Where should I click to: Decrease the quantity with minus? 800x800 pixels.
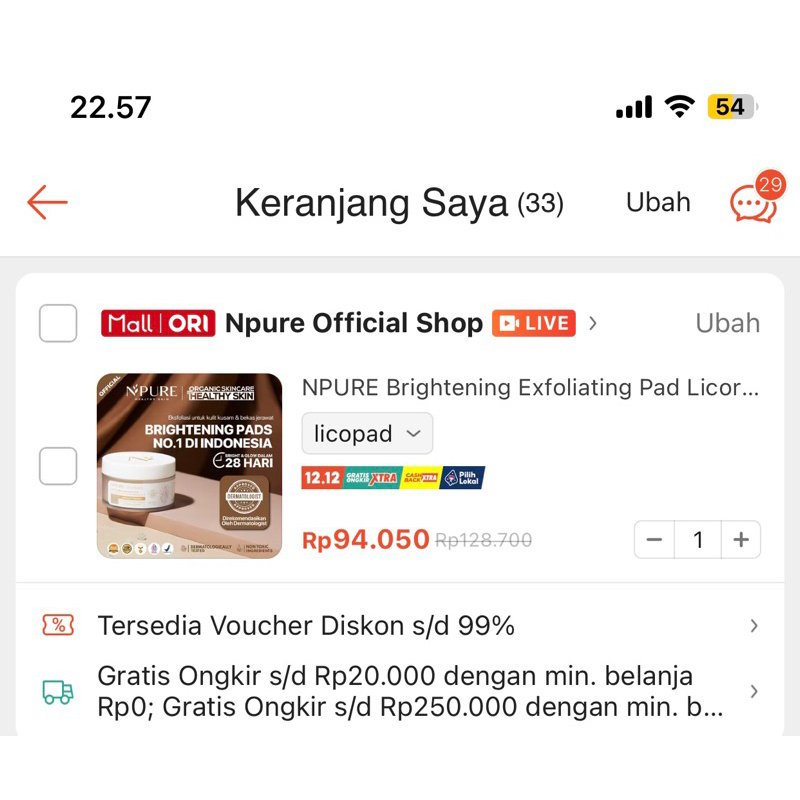(655, 540)
